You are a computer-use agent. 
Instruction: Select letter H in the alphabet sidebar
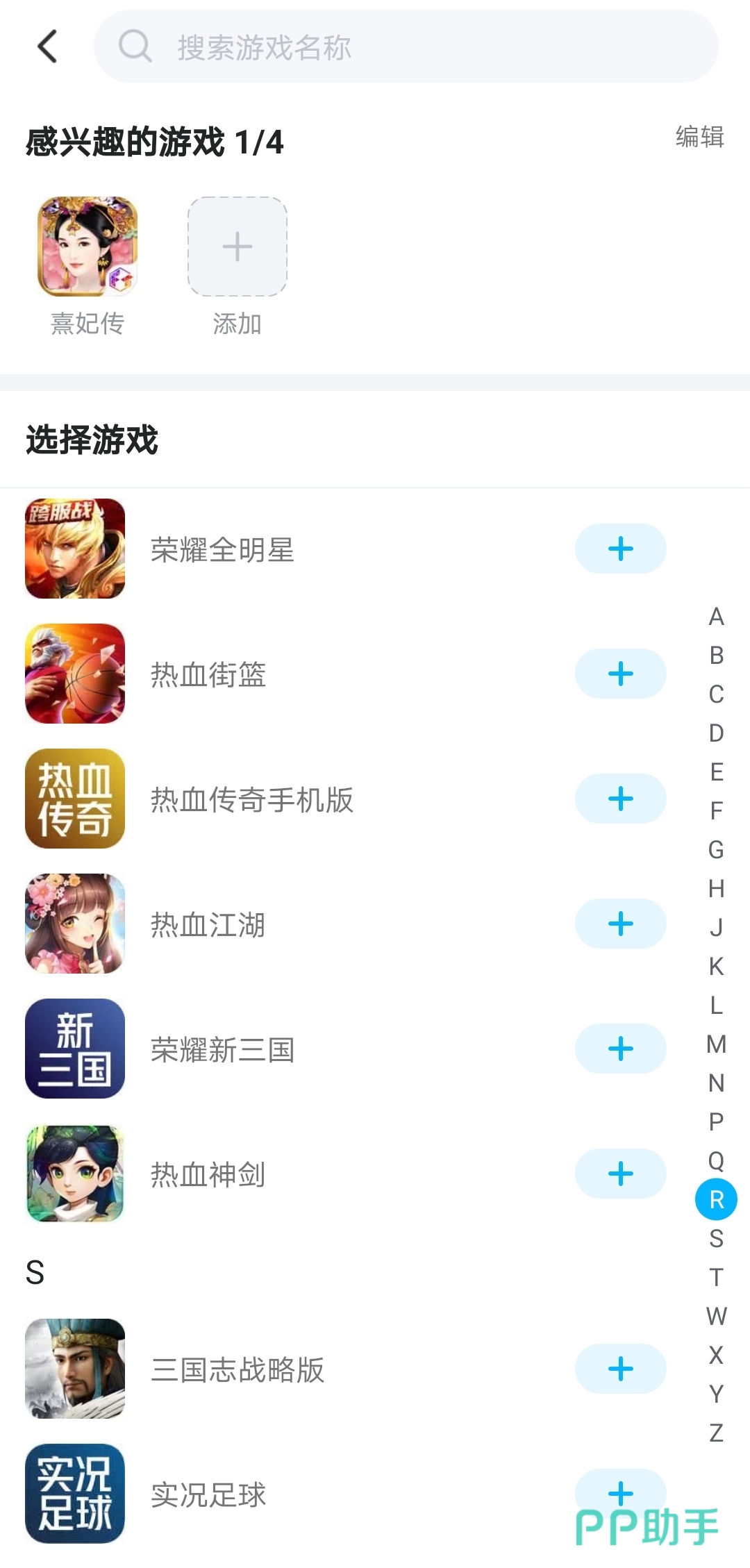716,888
